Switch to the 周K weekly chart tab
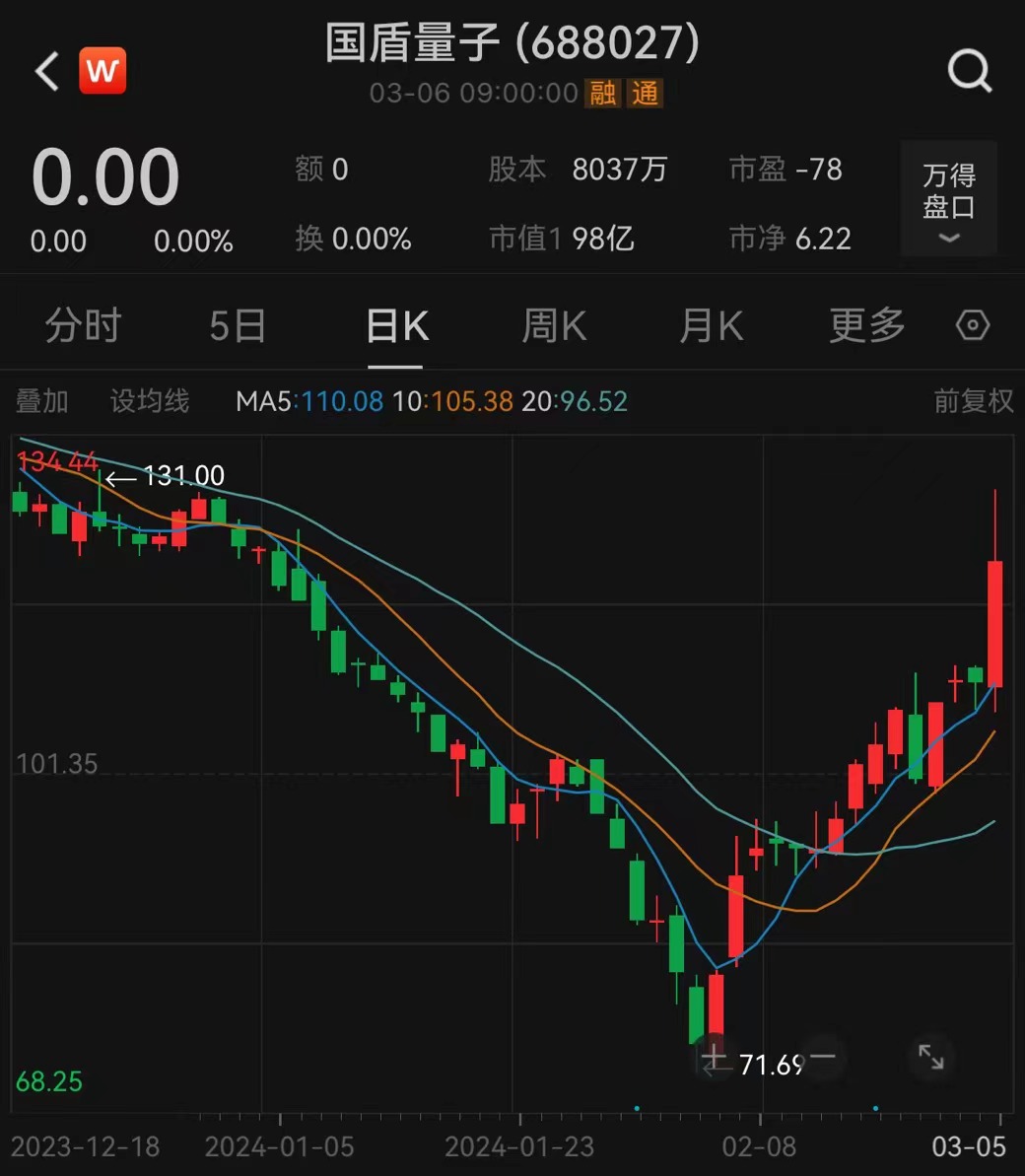 (554, 325)
